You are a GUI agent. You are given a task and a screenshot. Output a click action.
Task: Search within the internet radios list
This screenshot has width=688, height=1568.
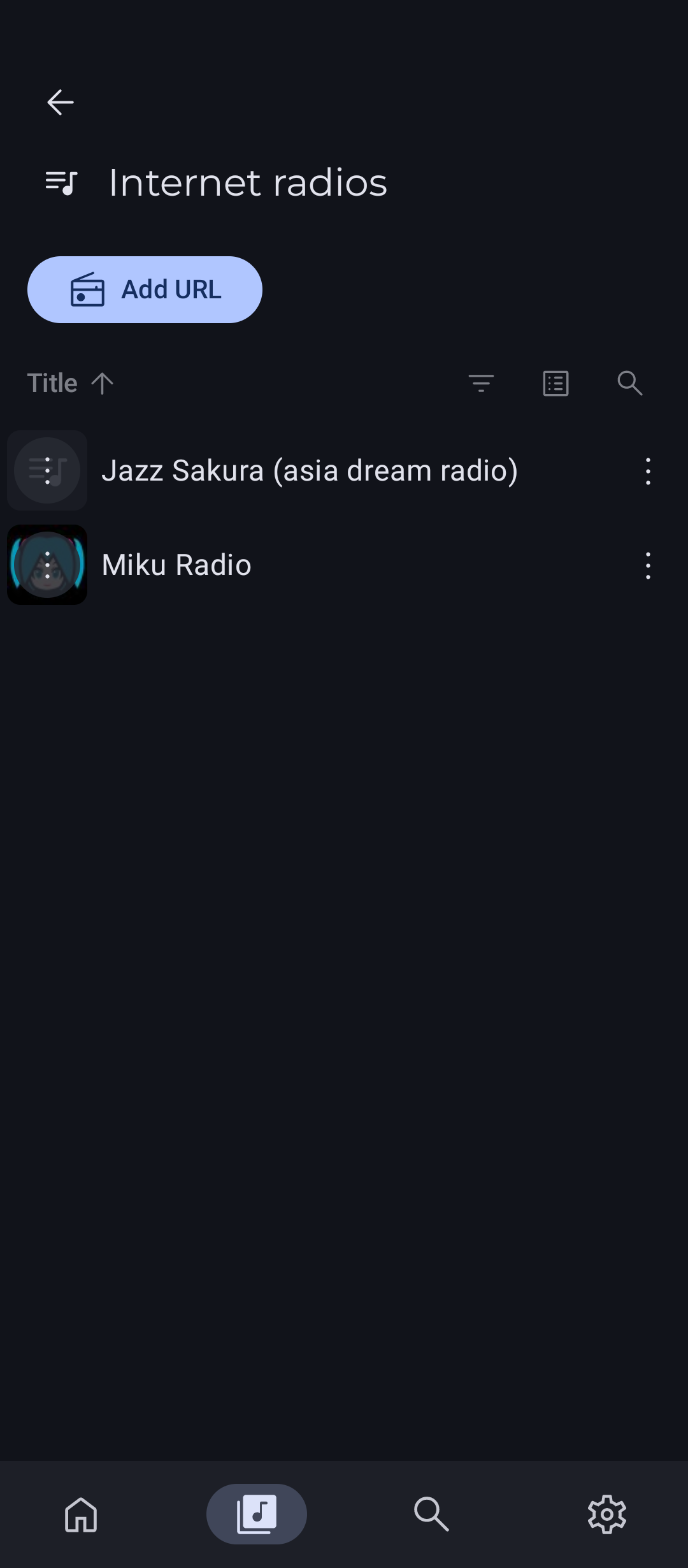point(629,383)
